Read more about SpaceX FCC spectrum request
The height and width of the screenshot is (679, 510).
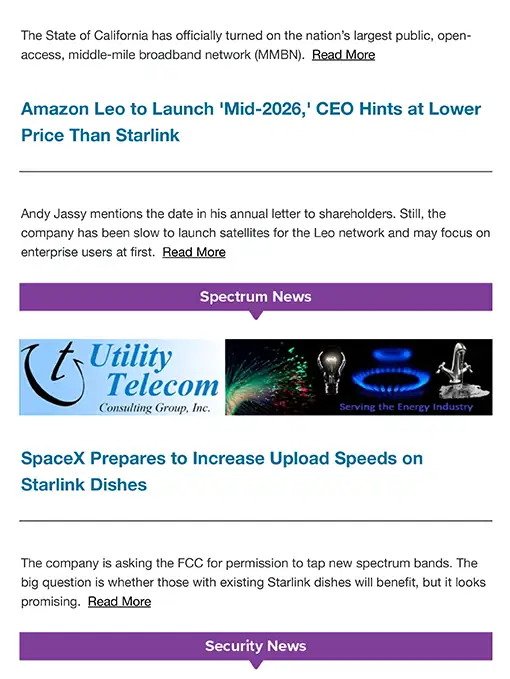119,601
